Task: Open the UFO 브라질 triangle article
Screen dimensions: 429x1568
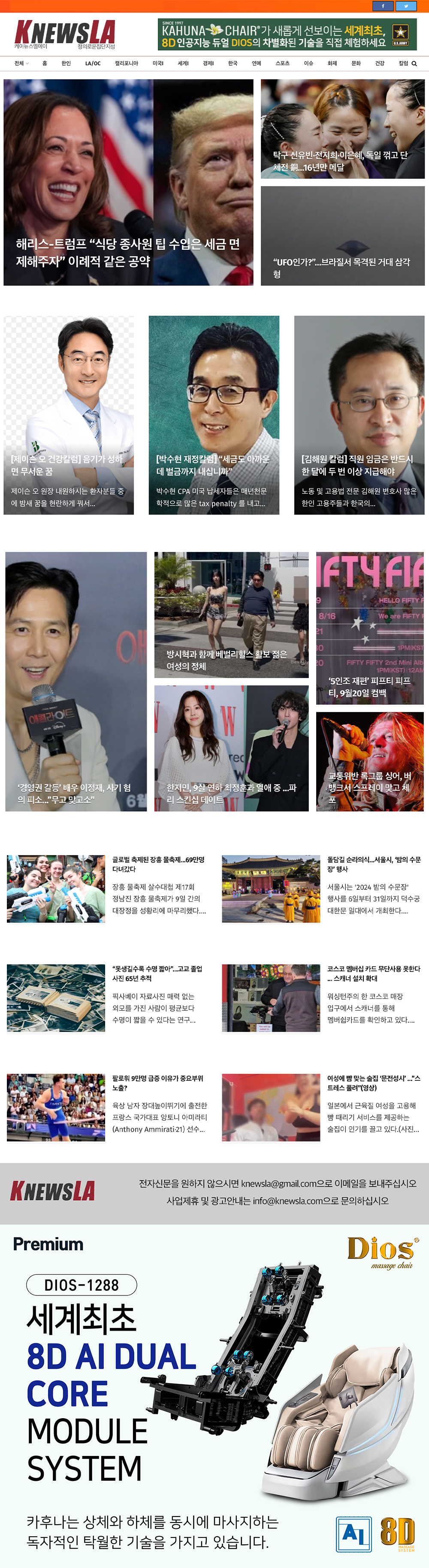Action: tap(343, 267)
